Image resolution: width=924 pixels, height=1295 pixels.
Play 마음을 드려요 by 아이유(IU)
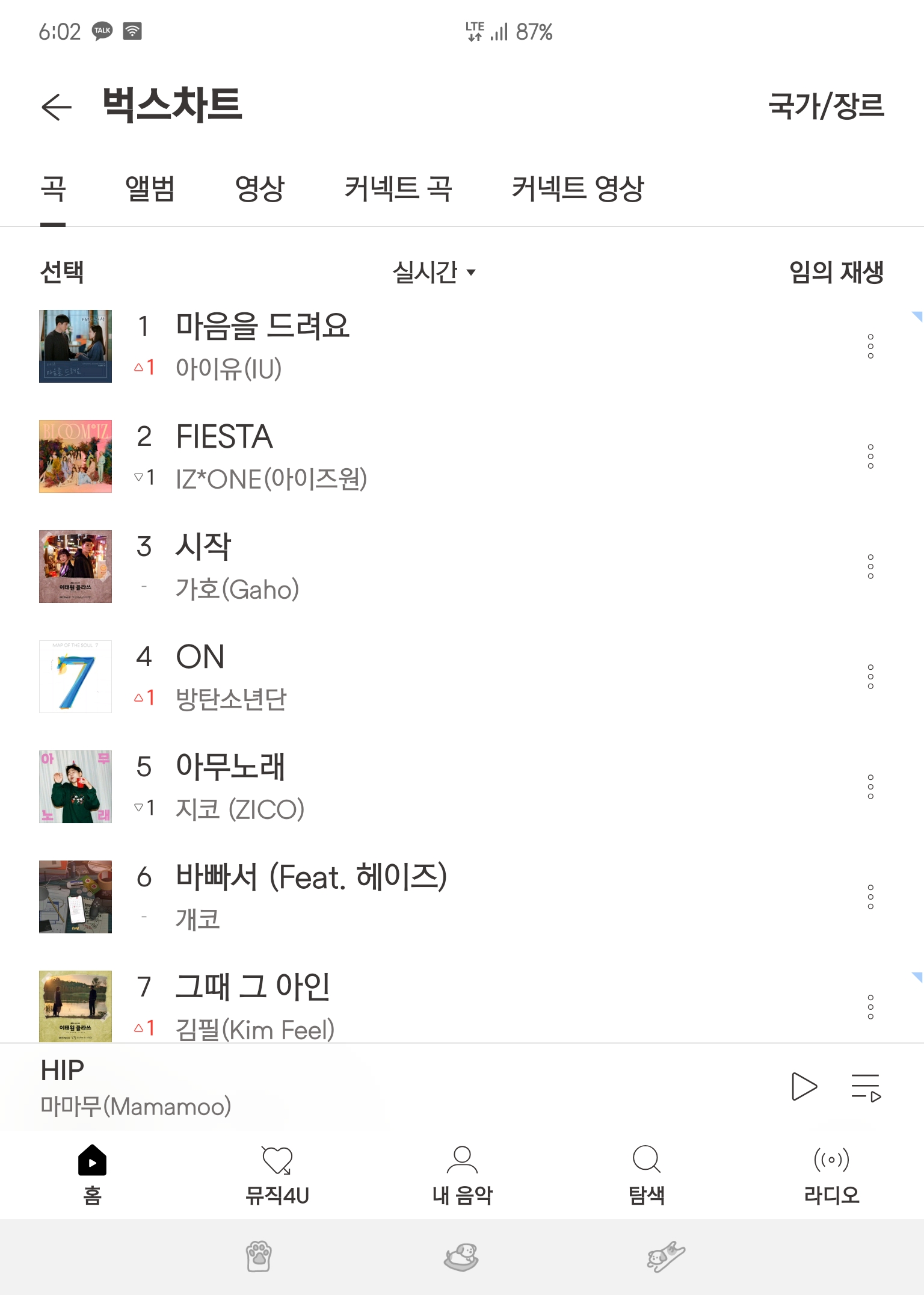tap(262, 327)
